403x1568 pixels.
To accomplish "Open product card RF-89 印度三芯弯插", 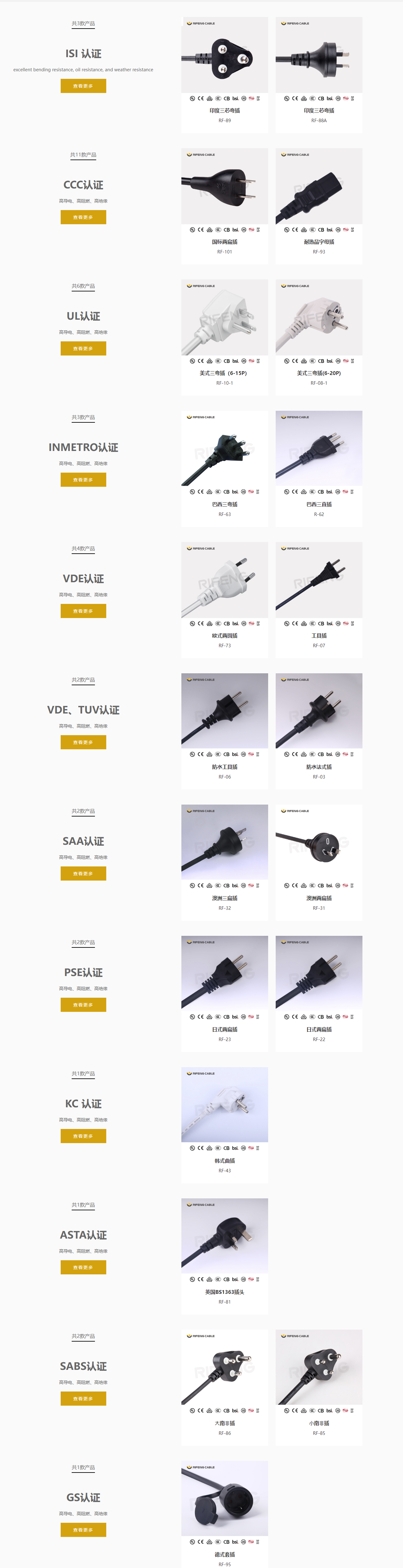I will (224, 74).
